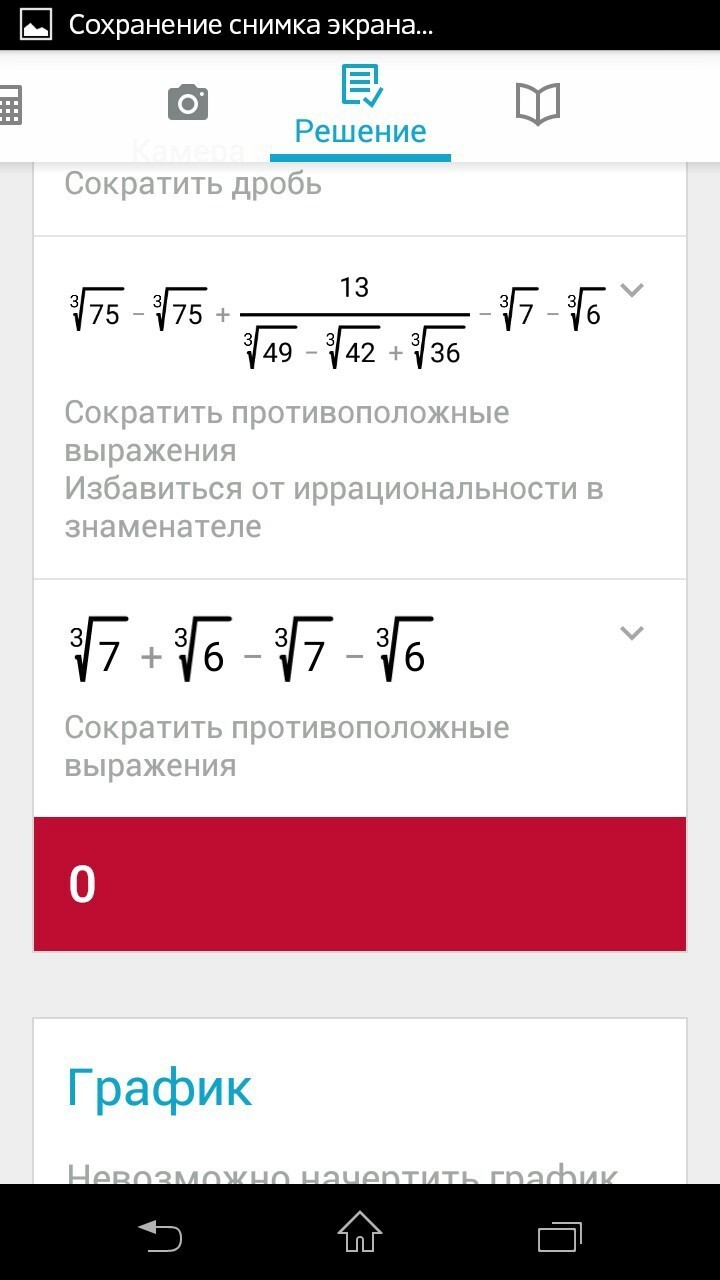Expand the step with the fraction 13
The image size is (720, 1280).
(x=631, y=290)
